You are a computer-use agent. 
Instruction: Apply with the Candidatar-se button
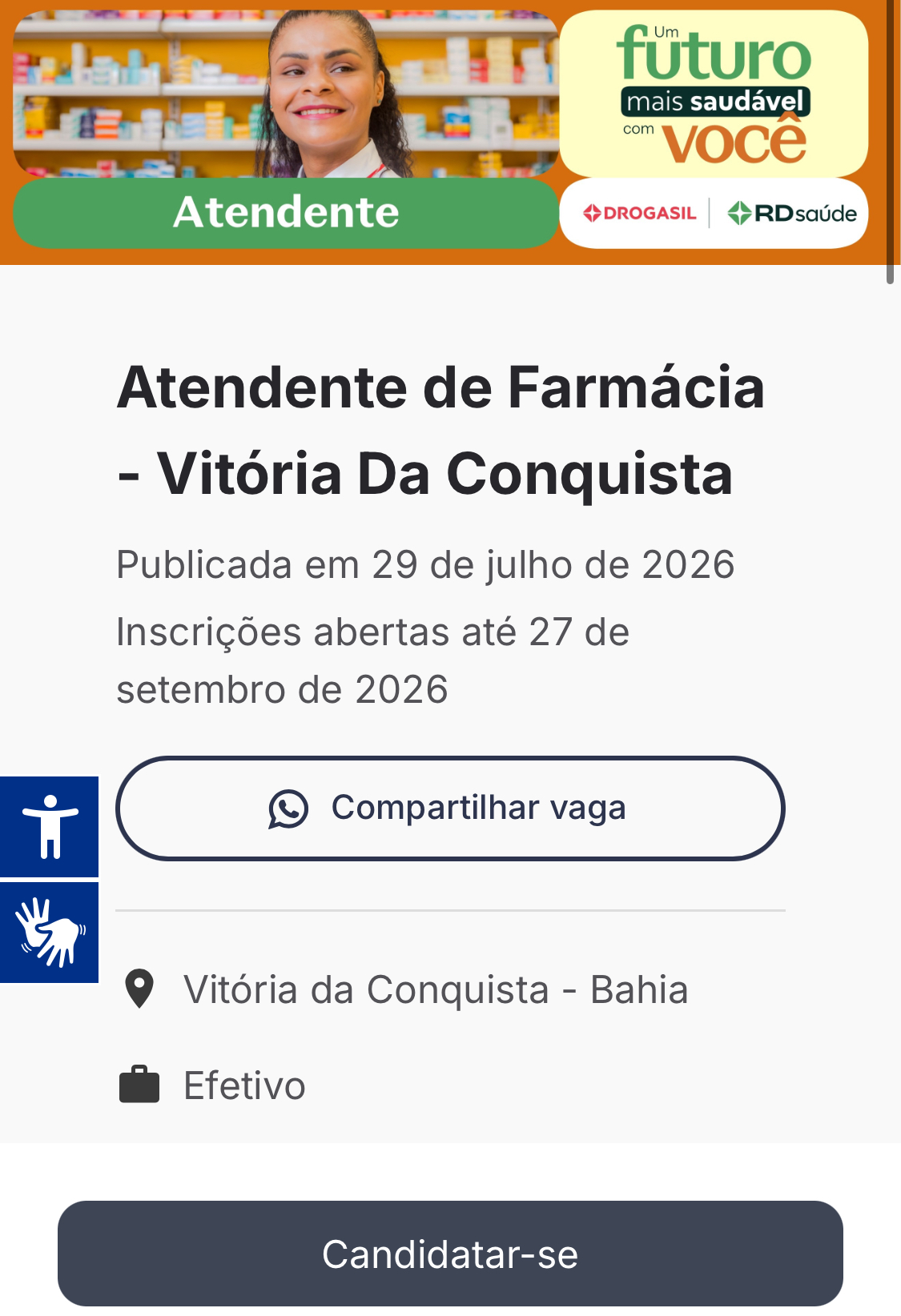pos(450,1254)
